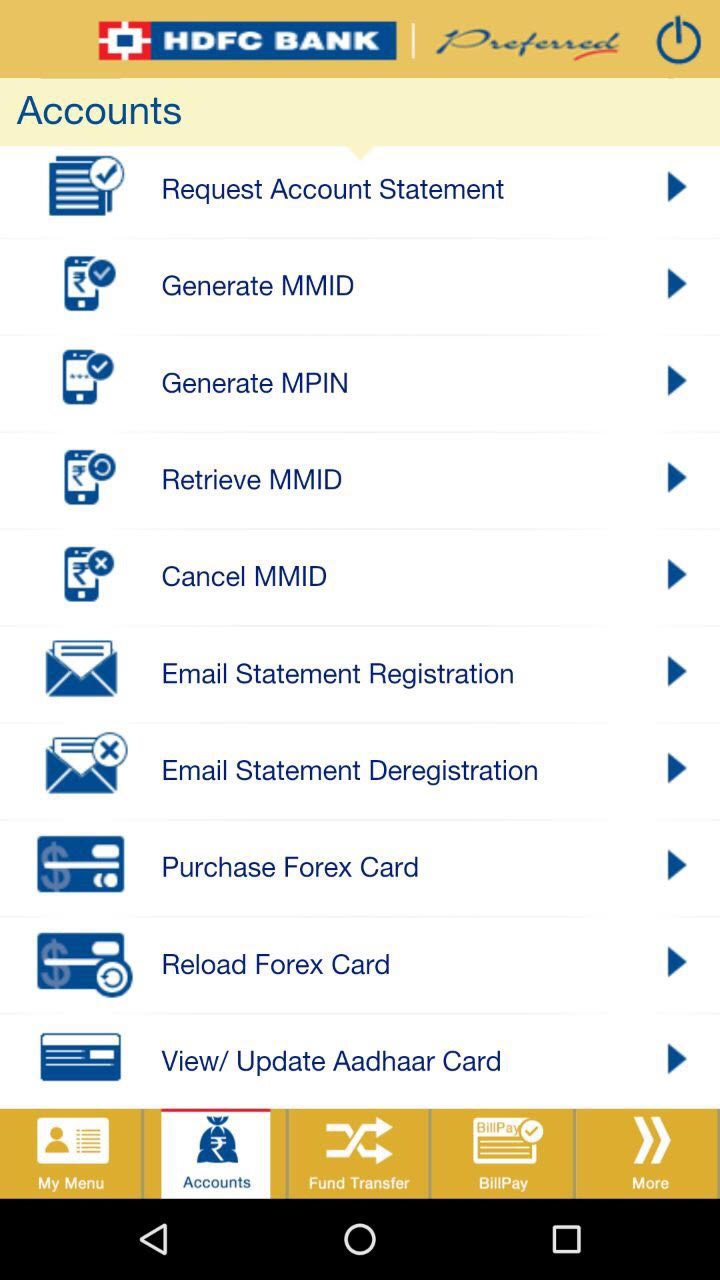Screen dimensions: 720x1280
Task: Open View/ Update Aadhaar Card
Action: pyautogui.click(x=360, y=1060)
